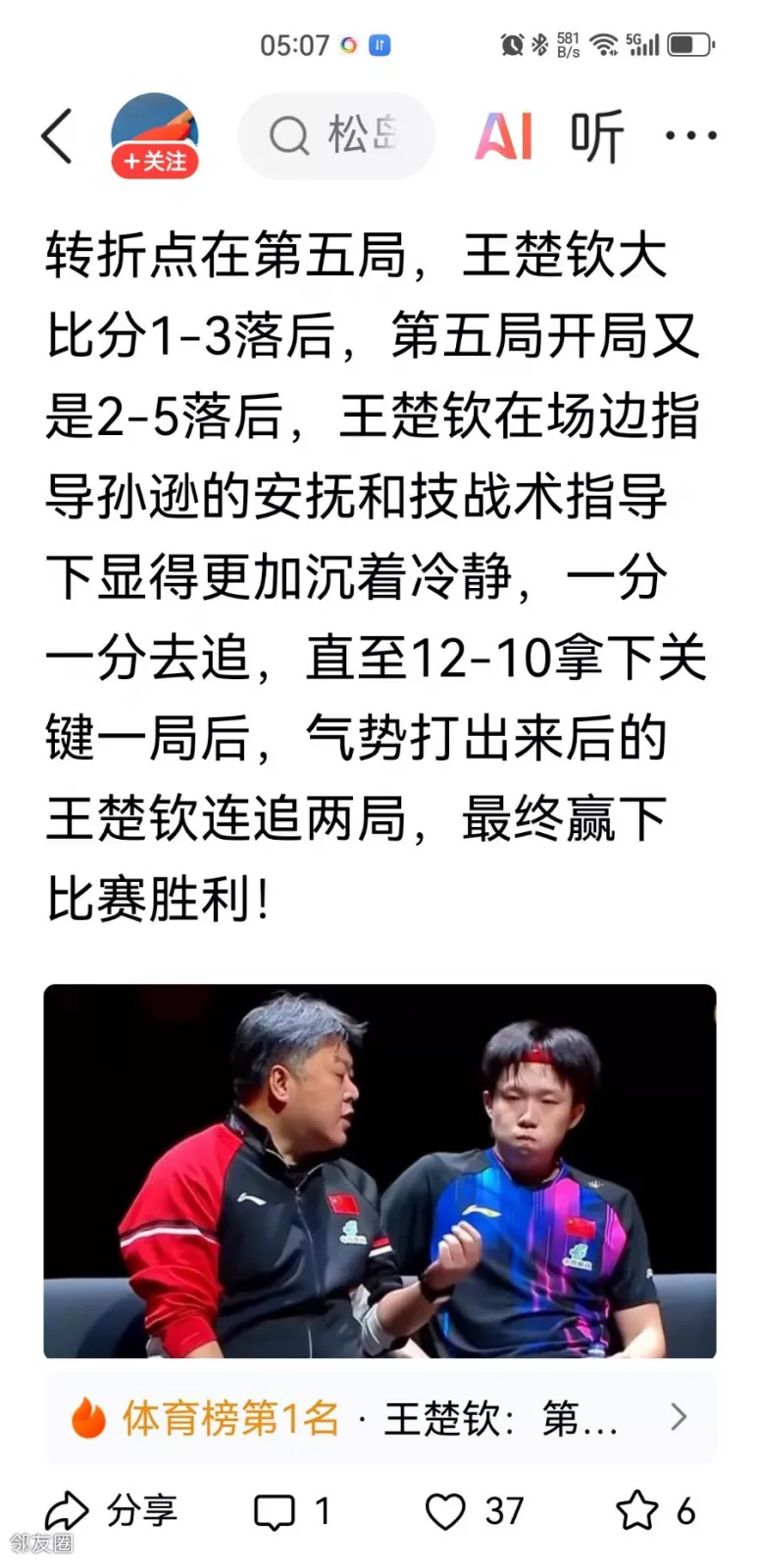Open the 体育榜第1名 trending topic
This screenshot has height=1568, width=760.
pyautogui.click(x=380, y=1418)
